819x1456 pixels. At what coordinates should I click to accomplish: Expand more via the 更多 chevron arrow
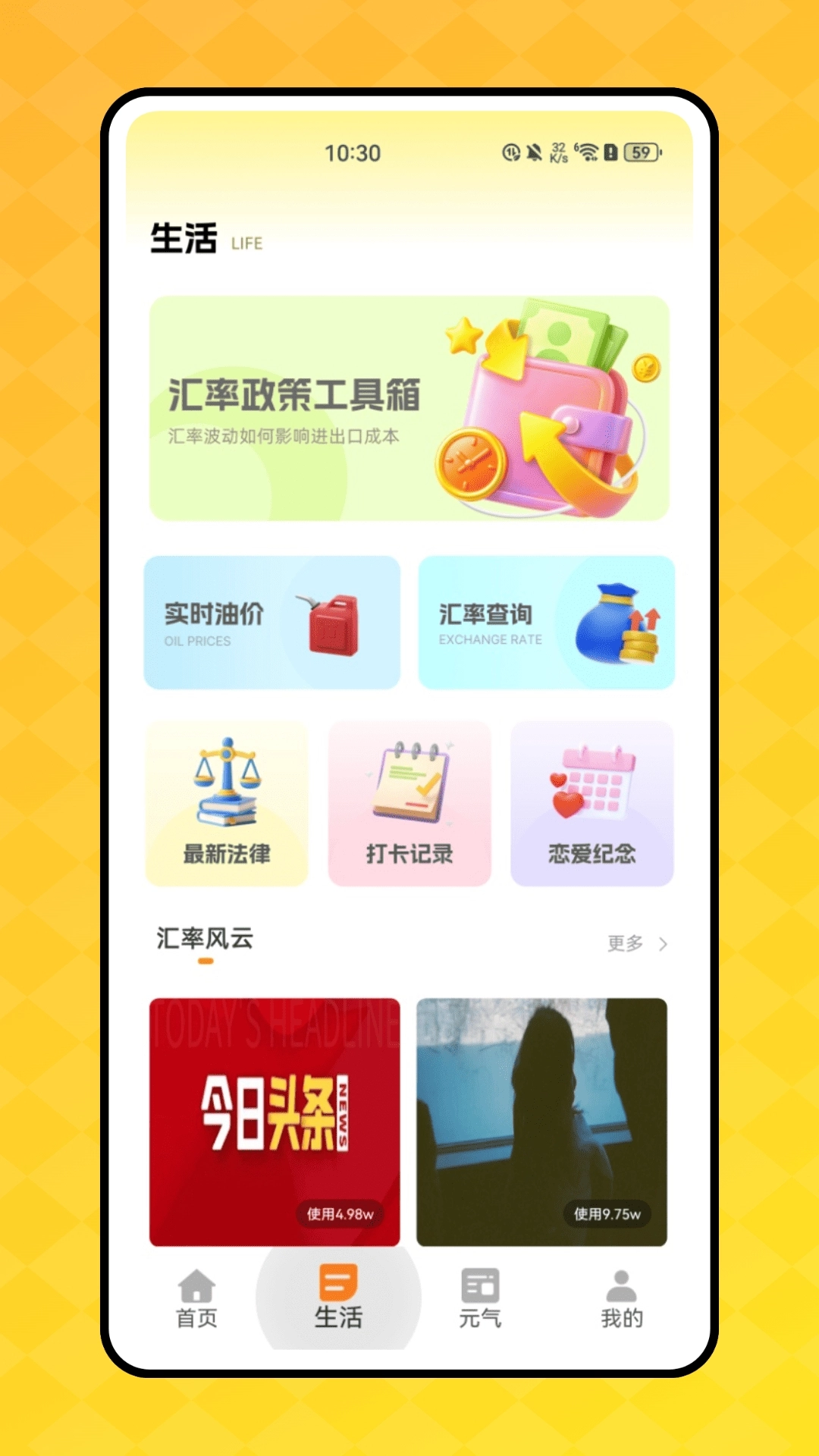[663, 943]
